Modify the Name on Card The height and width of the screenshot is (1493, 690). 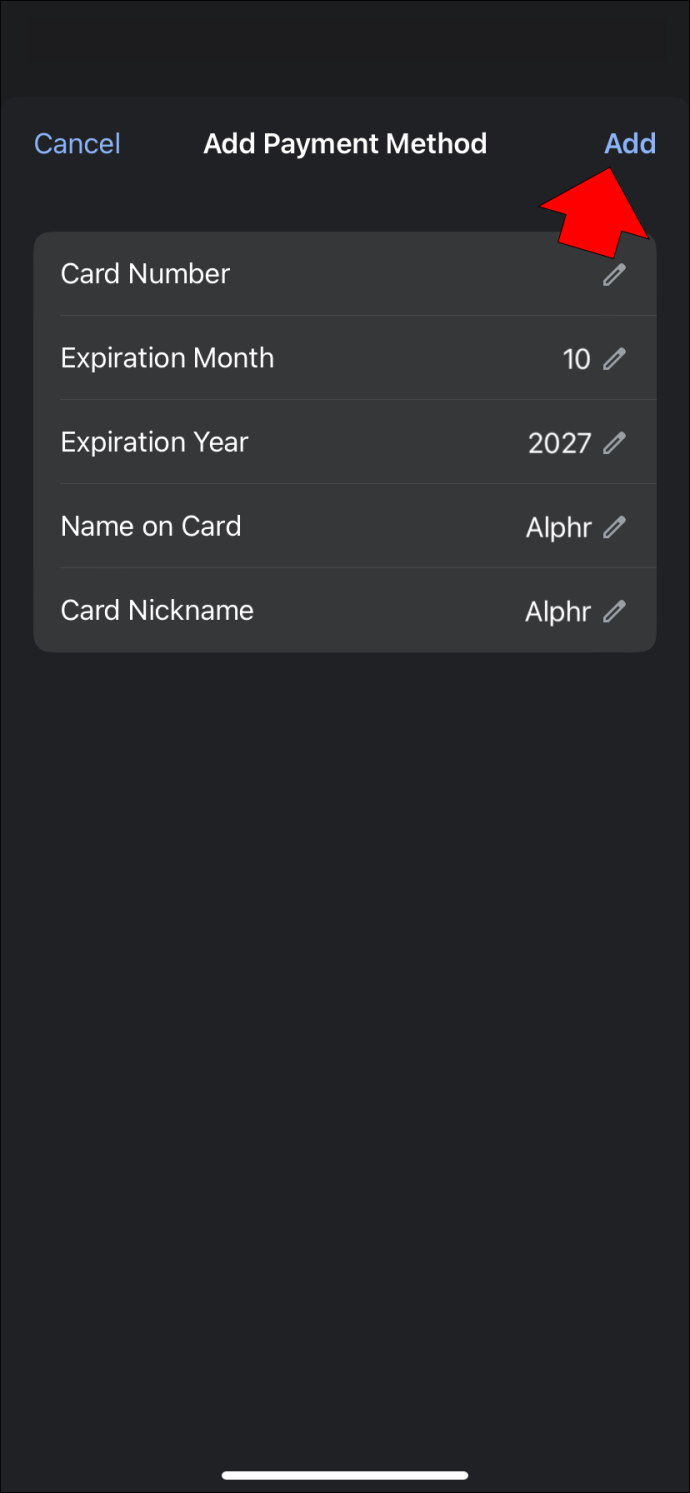(345, 526)
